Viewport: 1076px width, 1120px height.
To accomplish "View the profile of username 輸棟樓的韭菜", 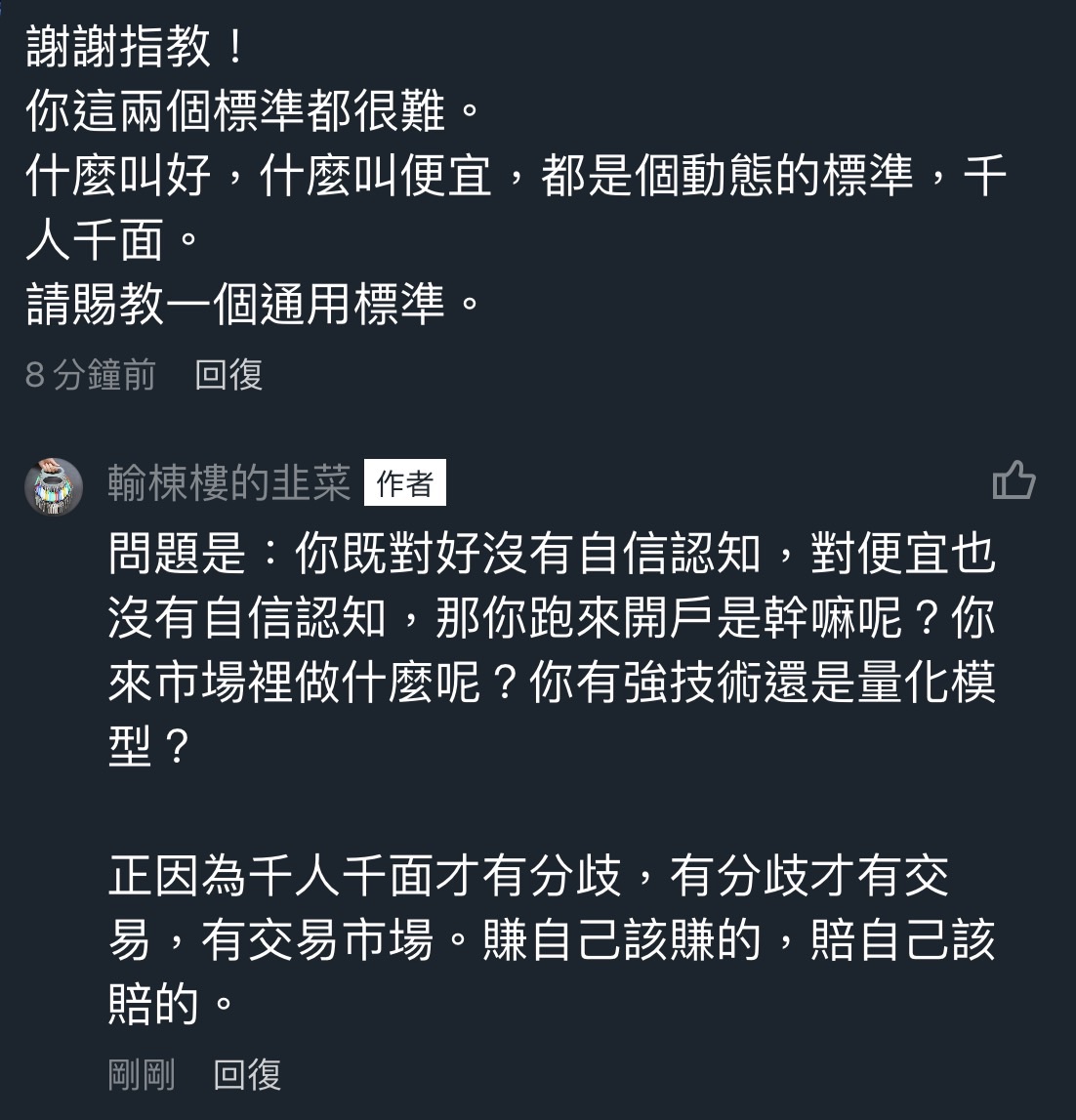I will 229,483.
